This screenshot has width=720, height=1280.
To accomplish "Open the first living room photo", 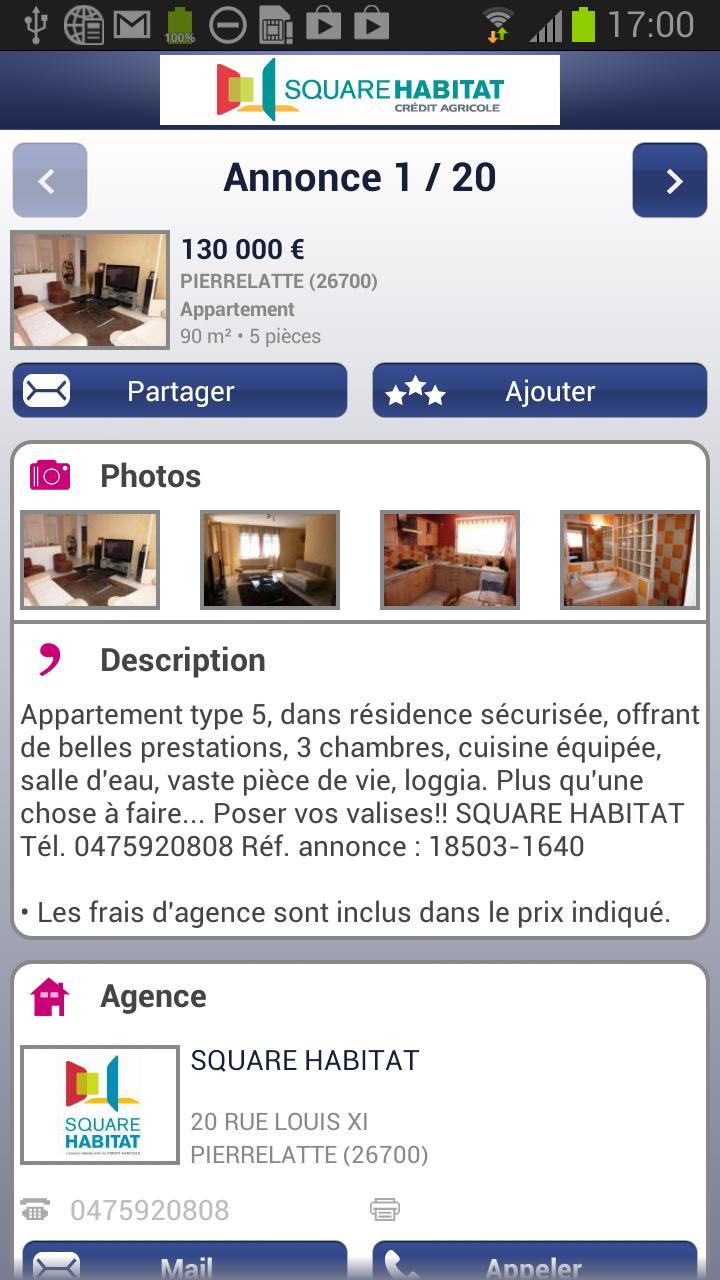I will pyautogui.click(x=90, y=560).
